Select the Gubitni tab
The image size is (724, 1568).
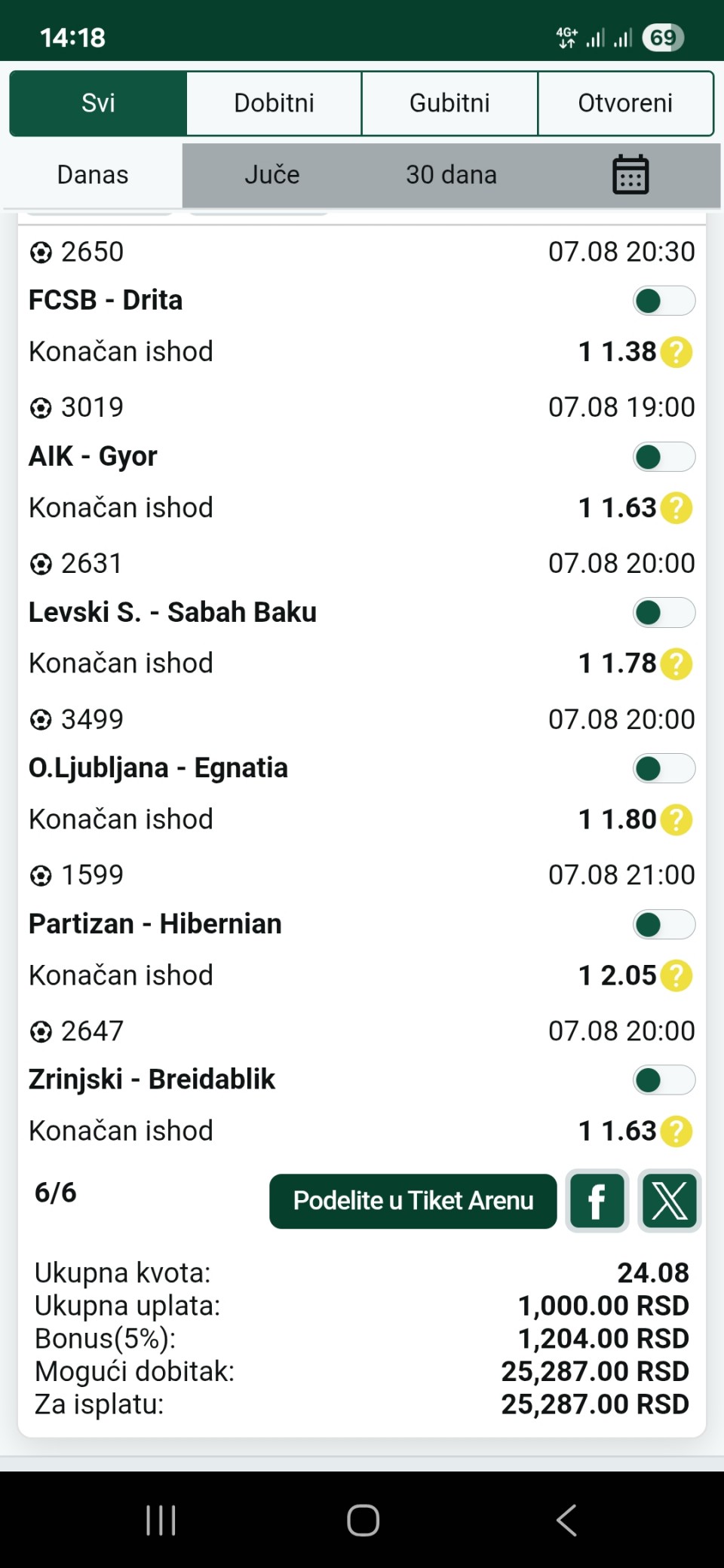449,103
